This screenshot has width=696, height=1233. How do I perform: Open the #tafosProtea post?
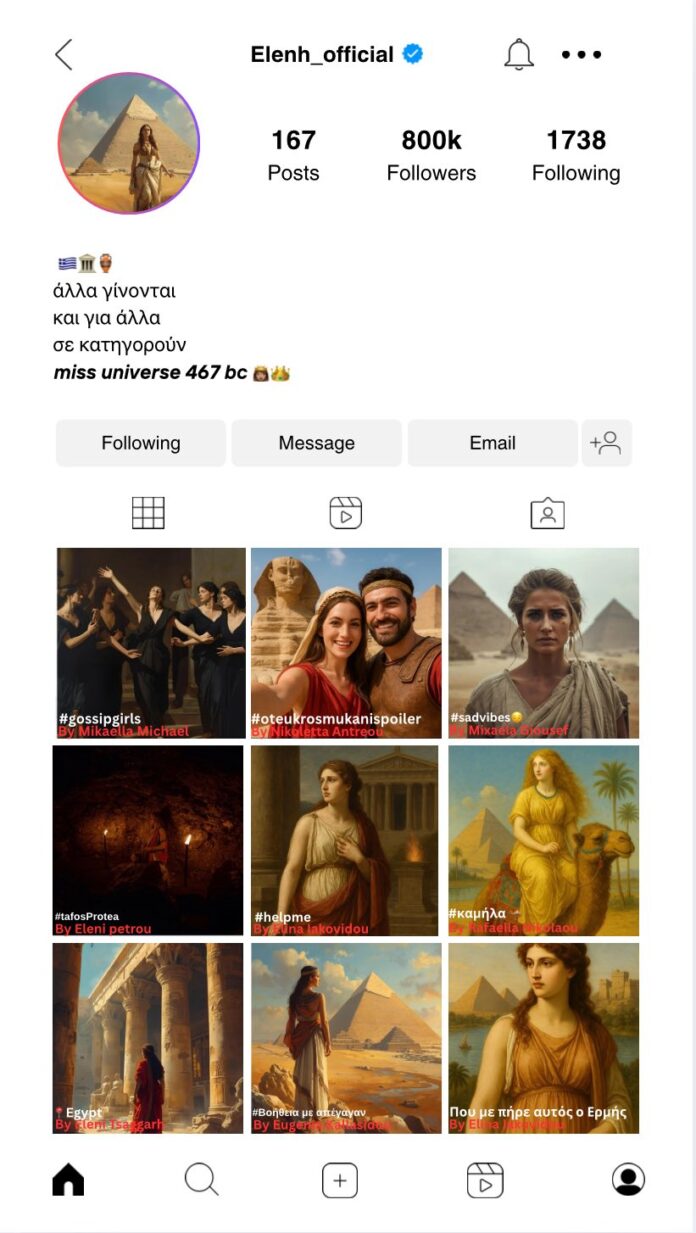click(x=148, y=840)
